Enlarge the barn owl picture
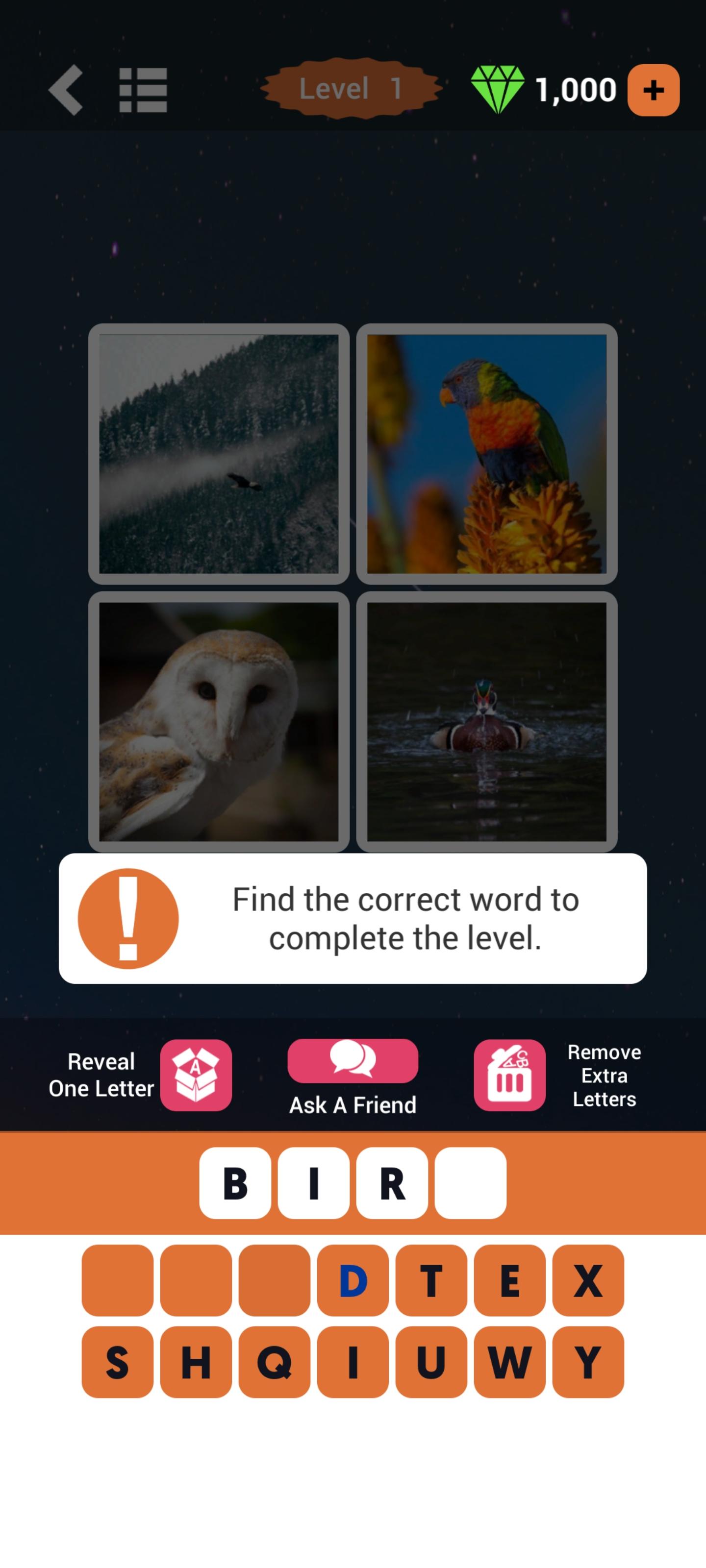706x1568 pixels. coord(219,721)
